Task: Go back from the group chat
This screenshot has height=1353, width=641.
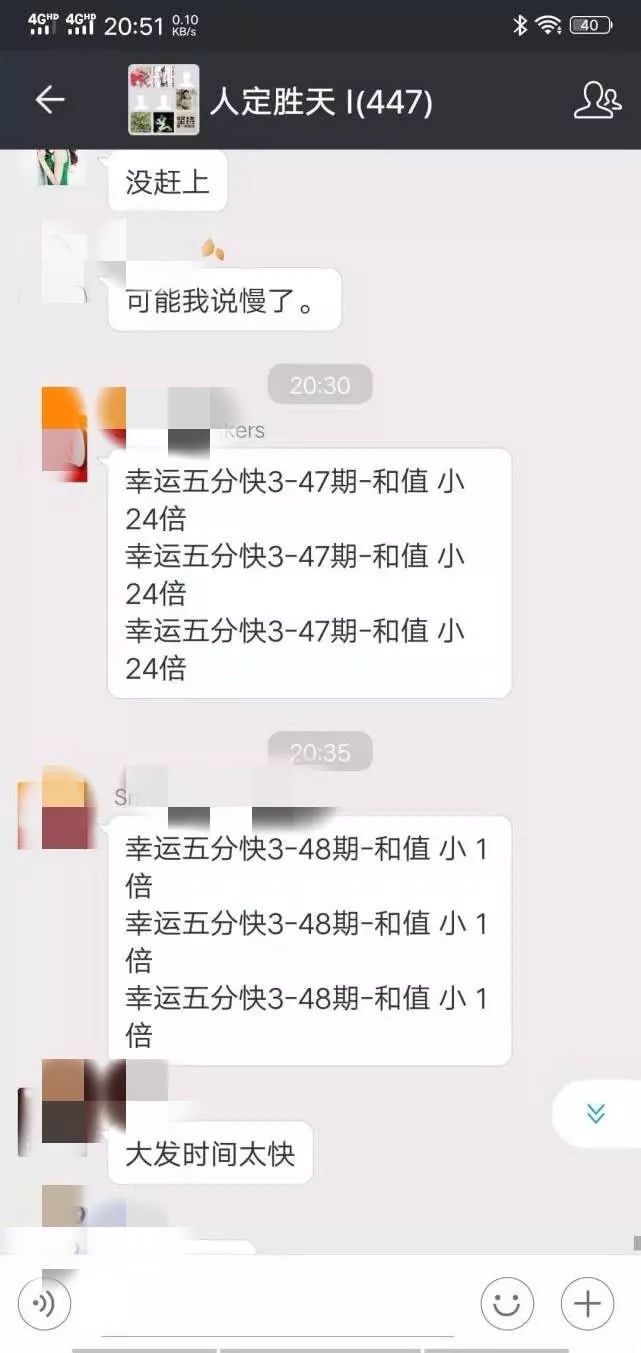Action: click(50, 99)
